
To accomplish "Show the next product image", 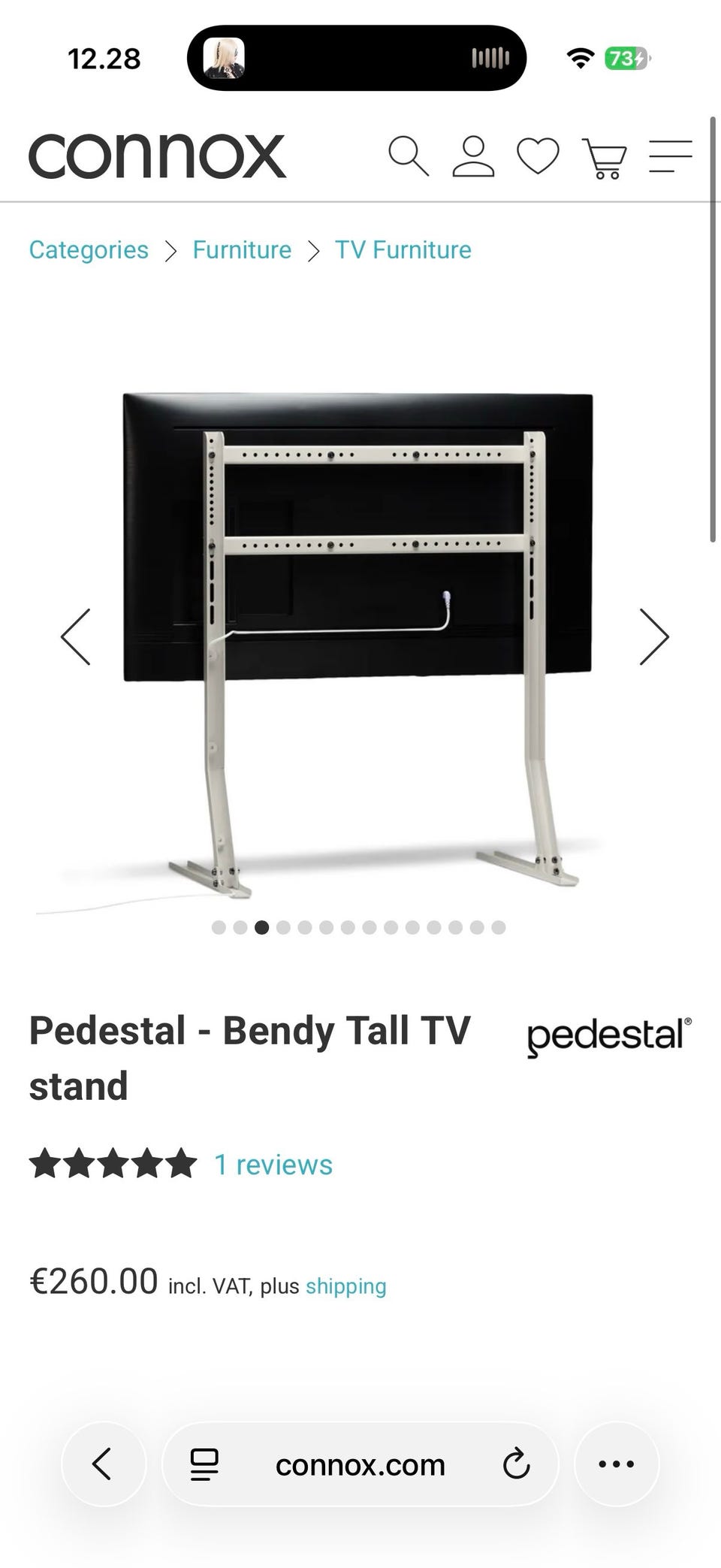I will 653,636.
